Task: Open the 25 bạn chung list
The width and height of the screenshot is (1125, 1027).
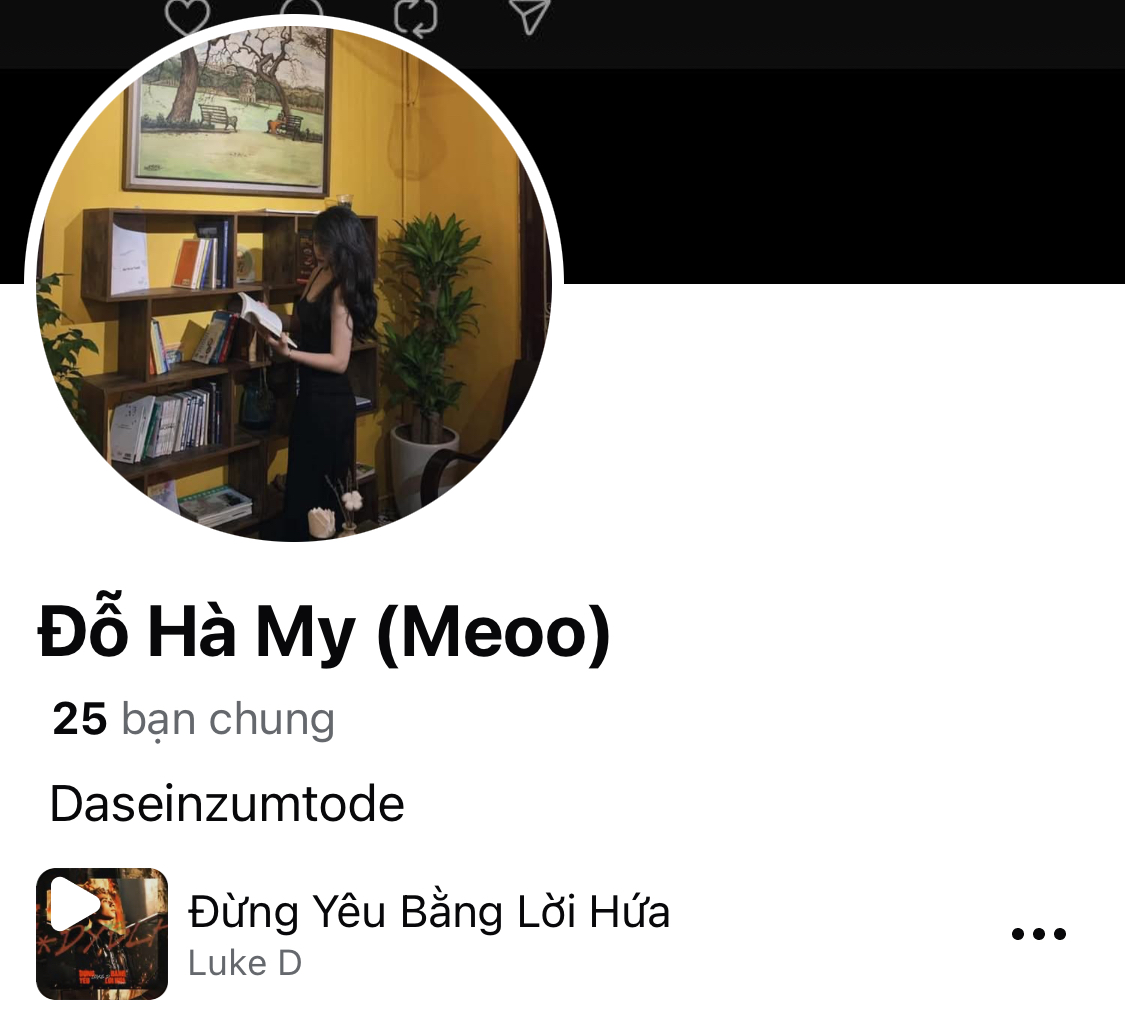Action: pos(193,719)
